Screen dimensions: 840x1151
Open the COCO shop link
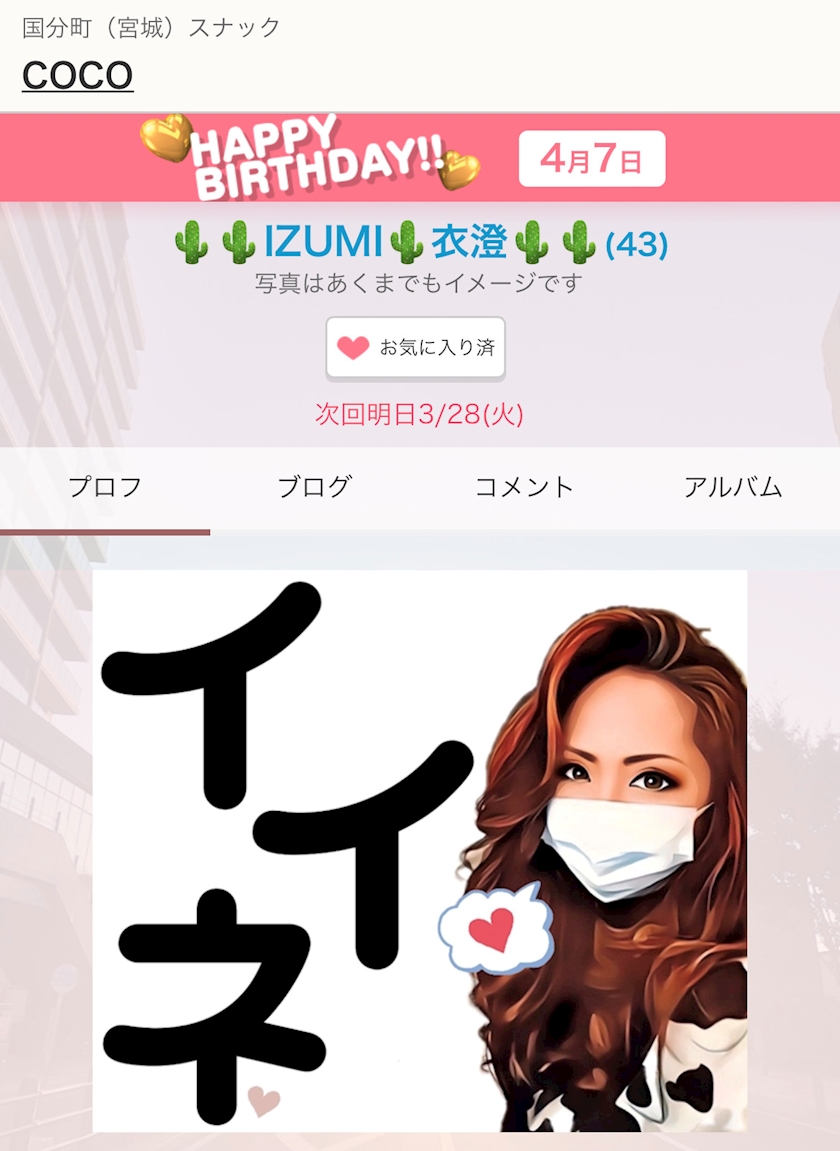coord(78,75)
